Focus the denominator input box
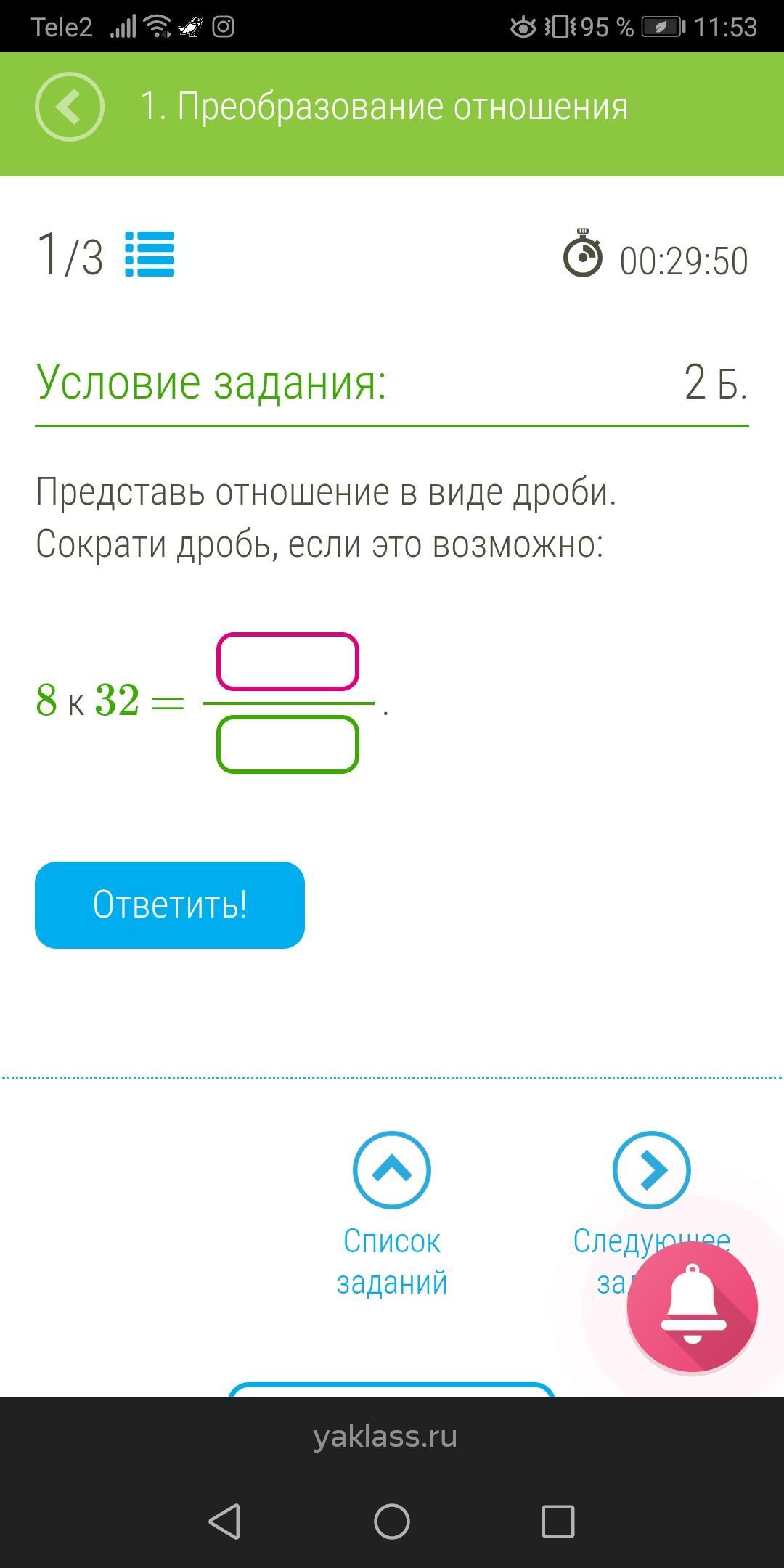This screenshot has width=784, height=1568. [x=287, y=744]
